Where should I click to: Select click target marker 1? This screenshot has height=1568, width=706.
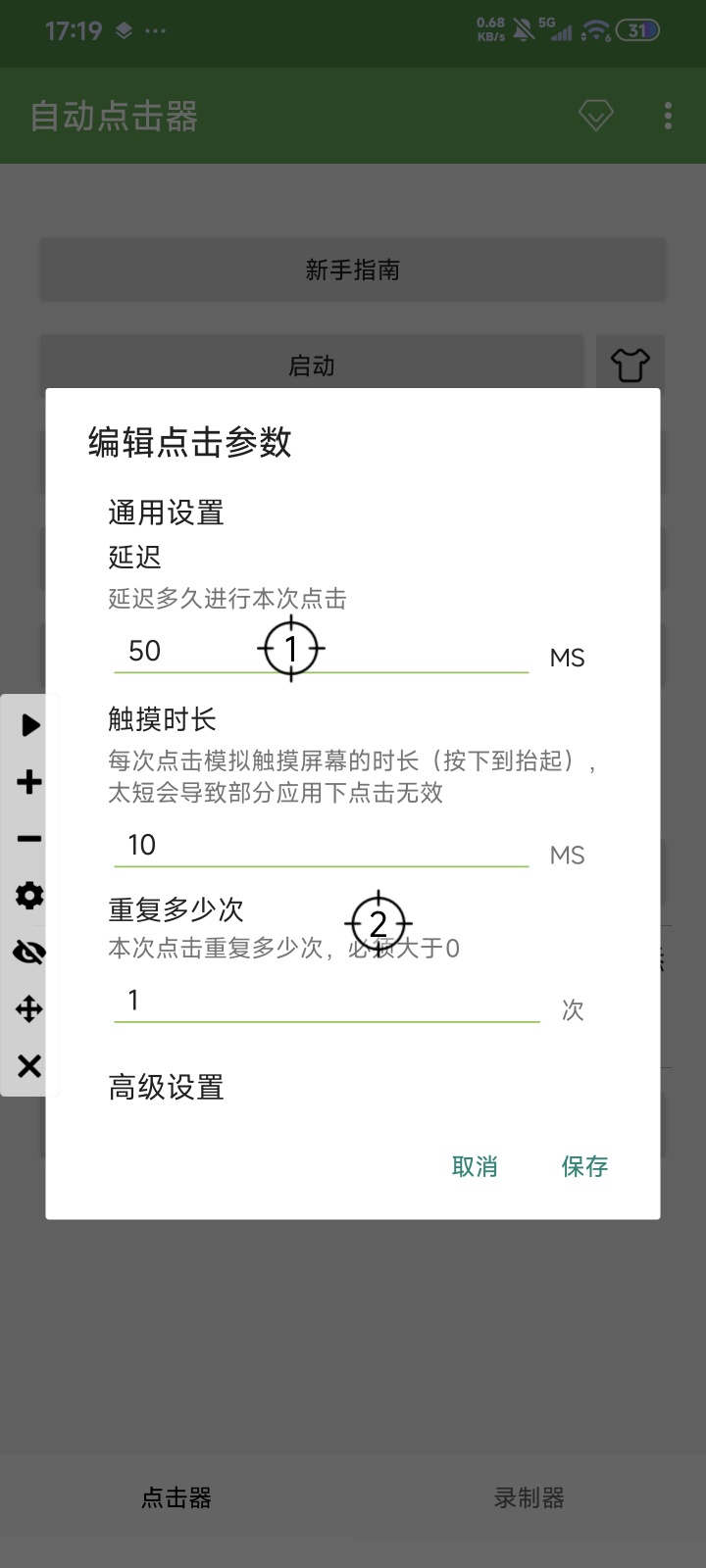290,648
